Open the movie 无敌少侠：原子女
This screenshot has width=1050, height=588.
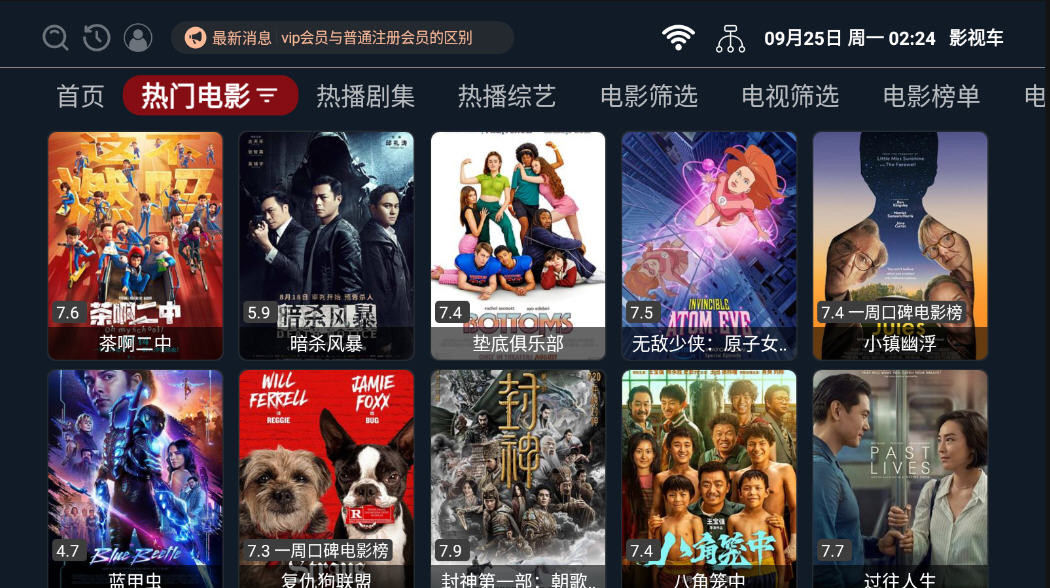(709, 245)
